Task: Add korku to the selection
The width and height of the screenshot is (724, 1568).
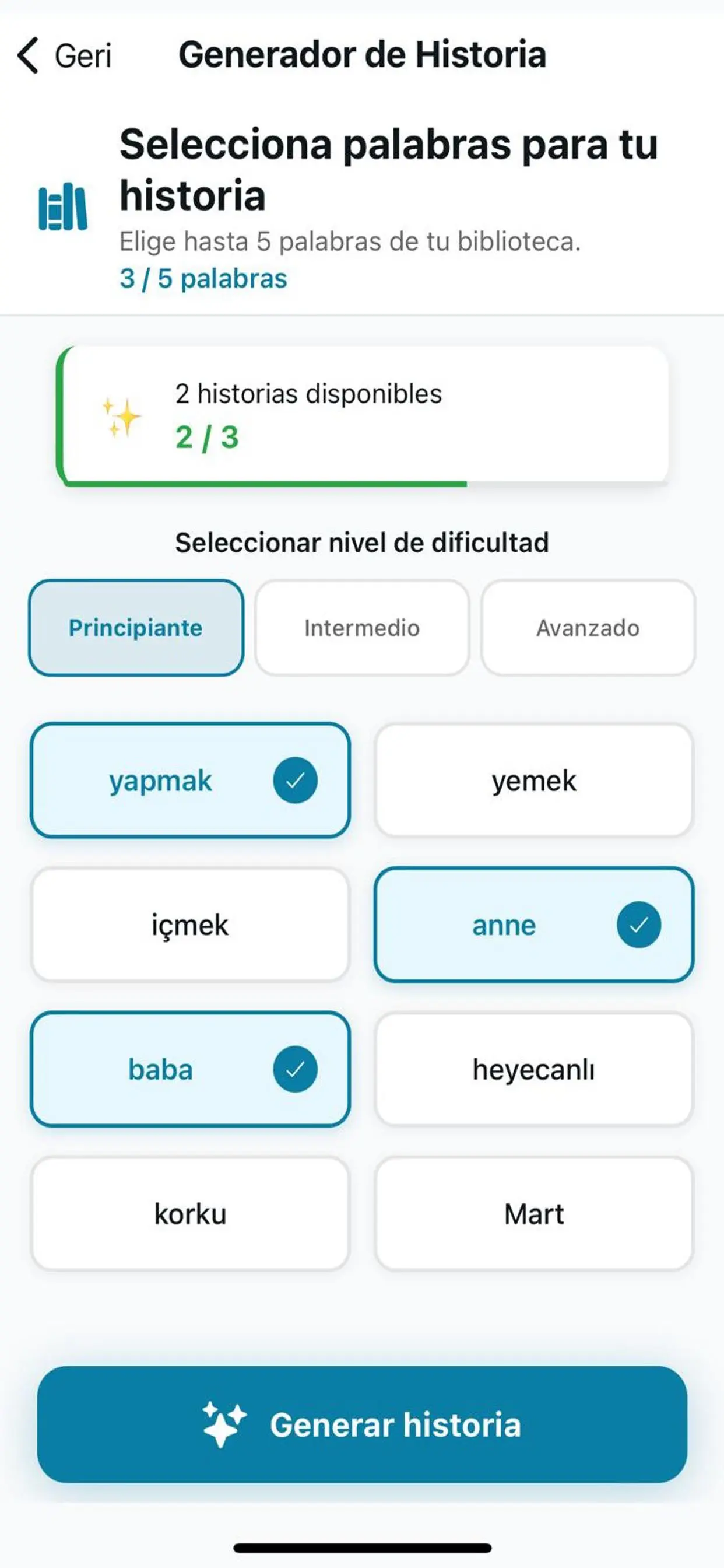Action: [x=190, y=1214]
